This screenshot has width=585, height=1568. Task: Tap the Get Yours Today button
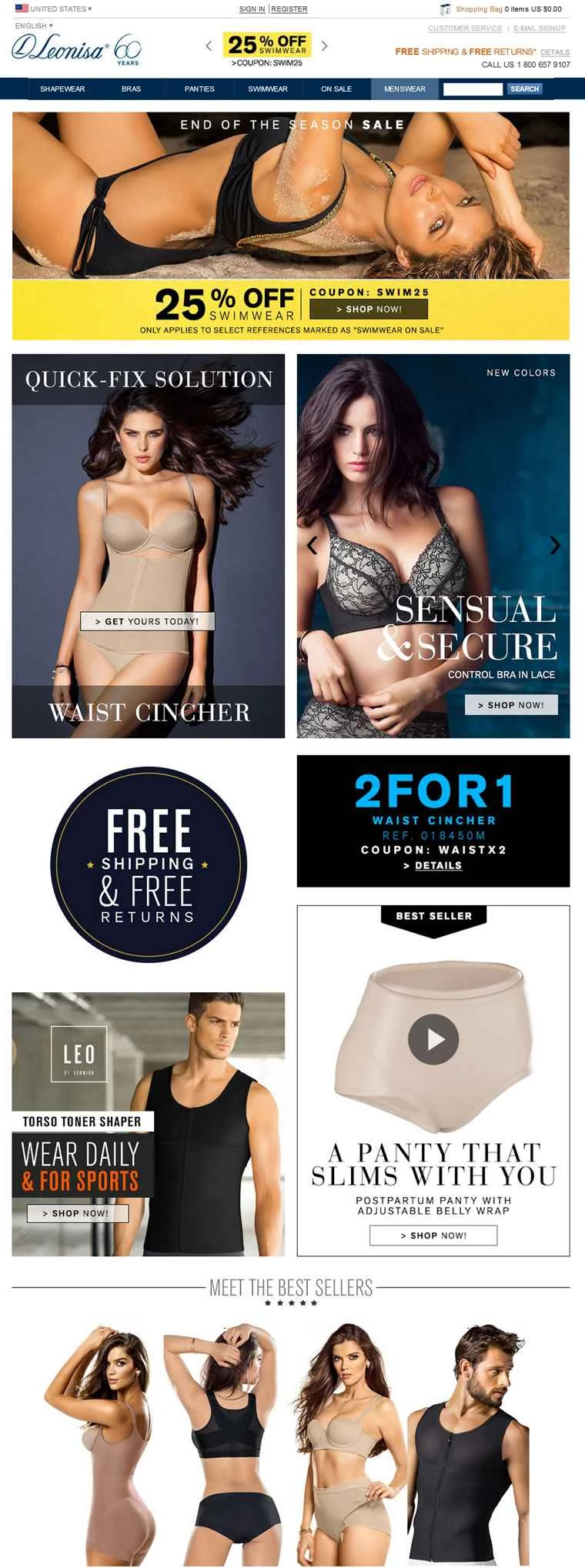click(147, 621)
